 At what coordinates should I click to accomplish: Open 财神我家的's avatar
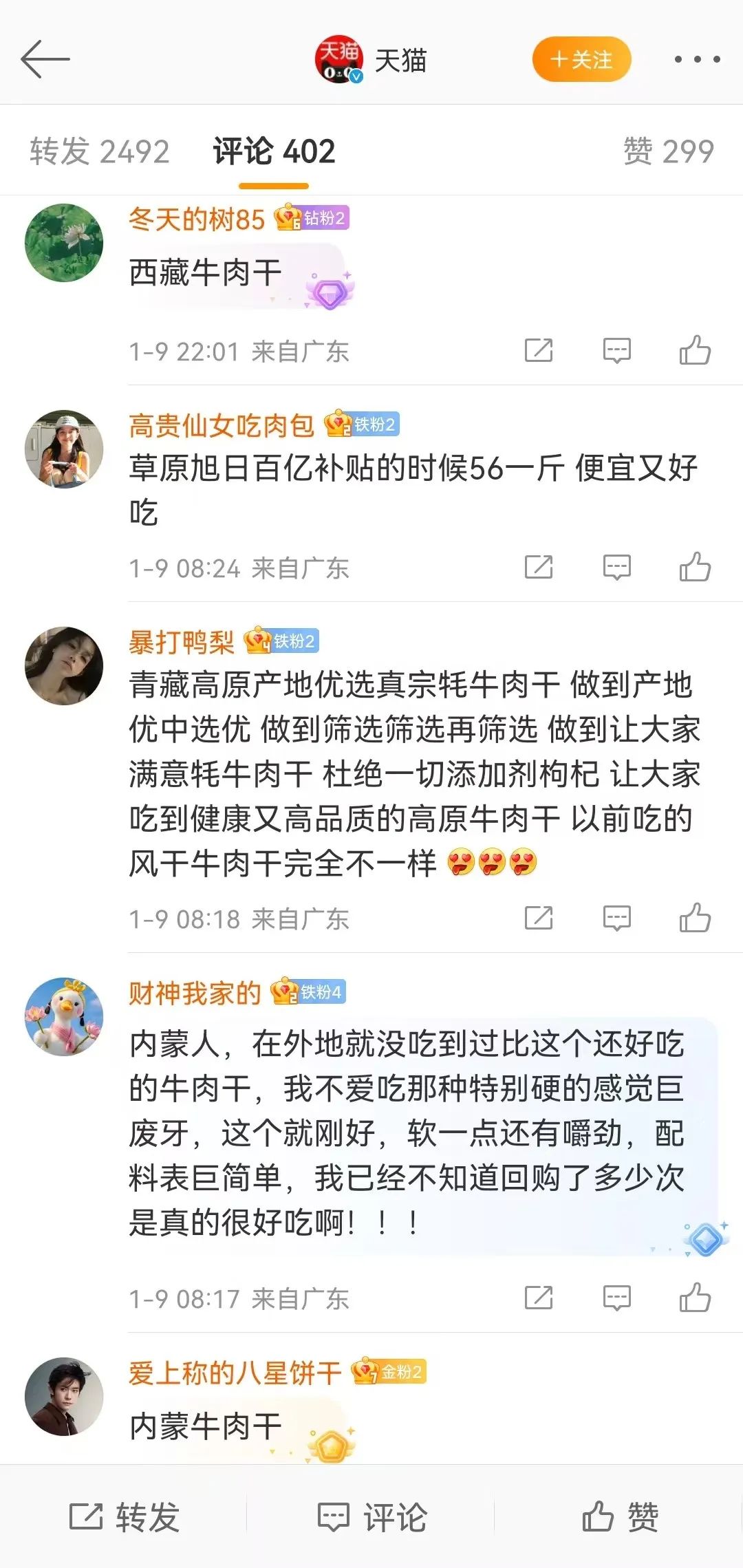click(x=64, y=1016)
